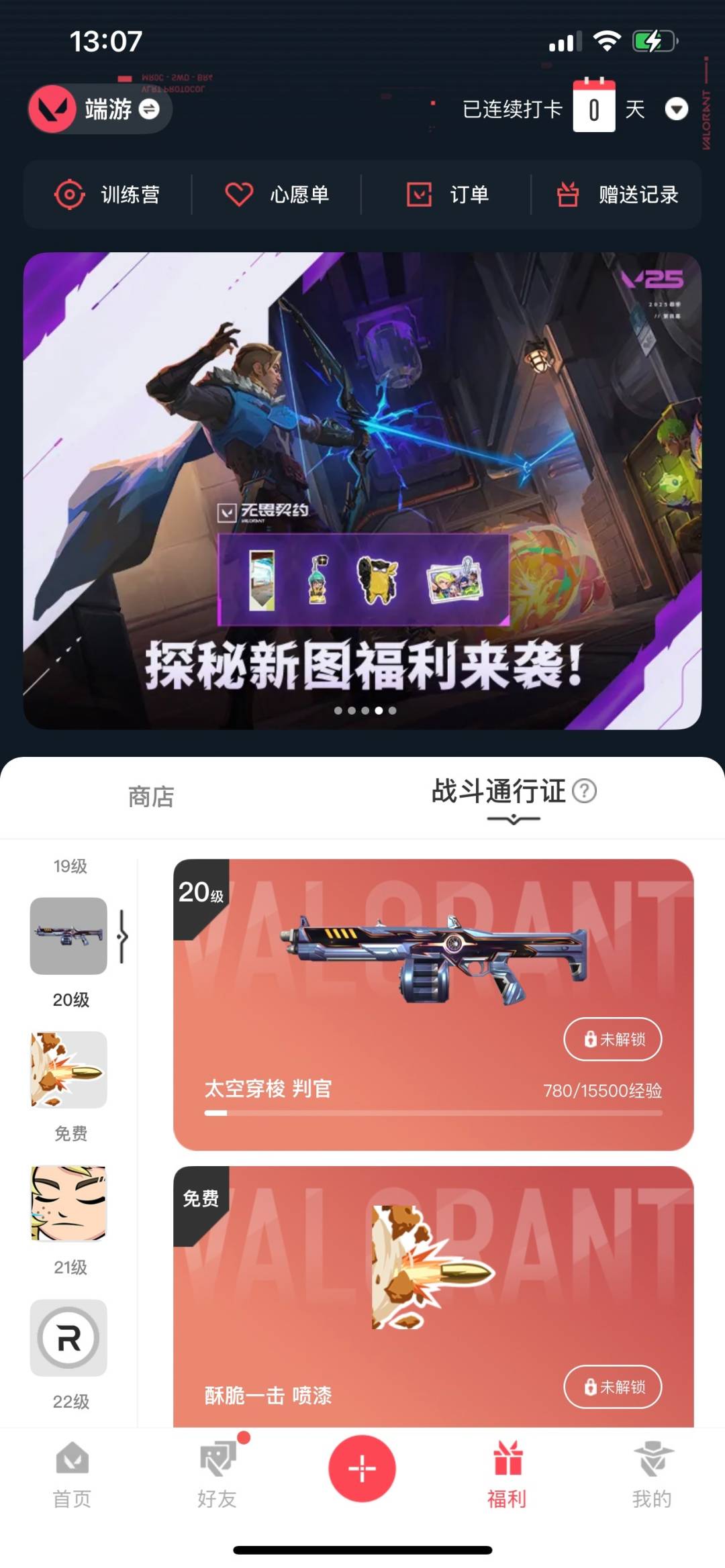
Task: Tap 未解锁 on the 酥脆一击 喷漆 card
Action: pos(612,1387)
